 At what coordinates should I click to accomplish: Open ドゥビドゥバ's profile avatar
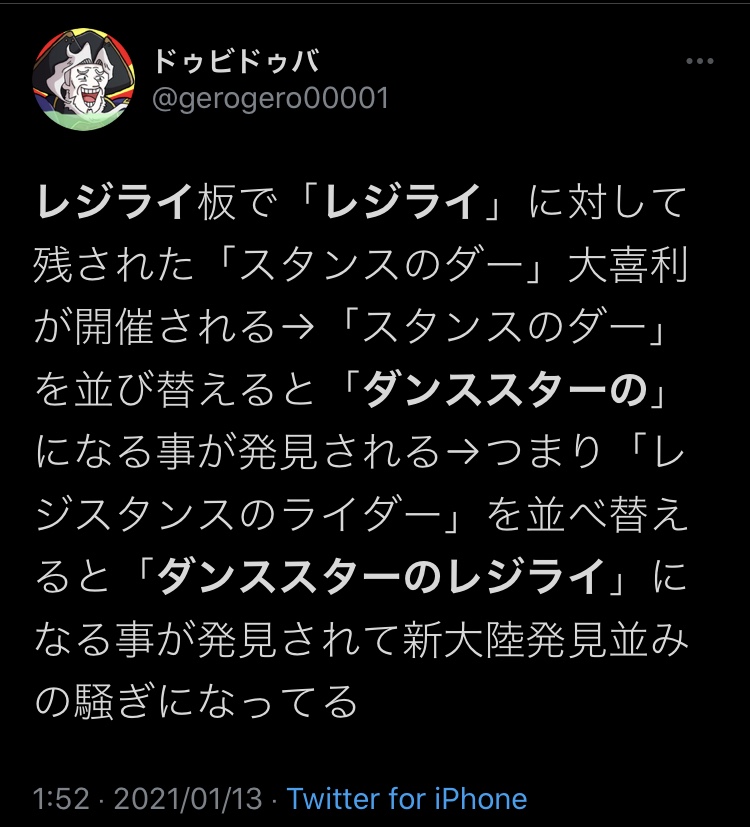pos(83,79)
